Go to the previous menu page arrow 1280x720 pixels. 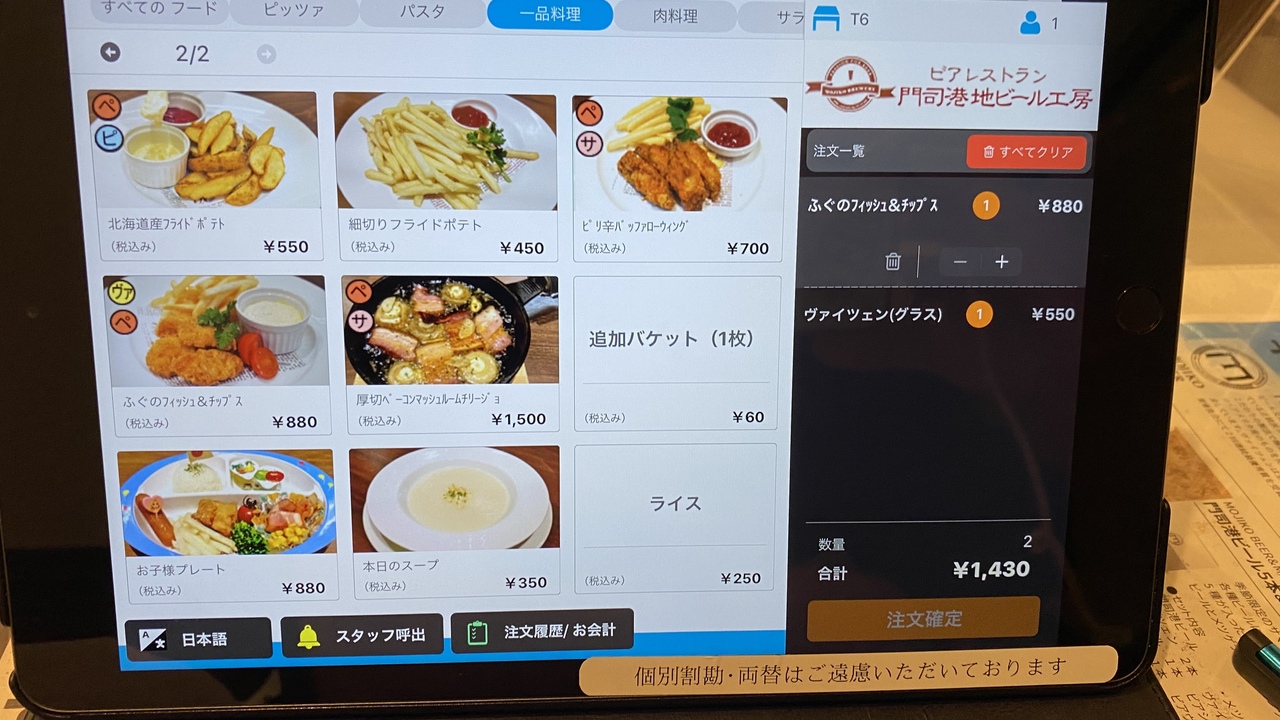tap(110, 53)
